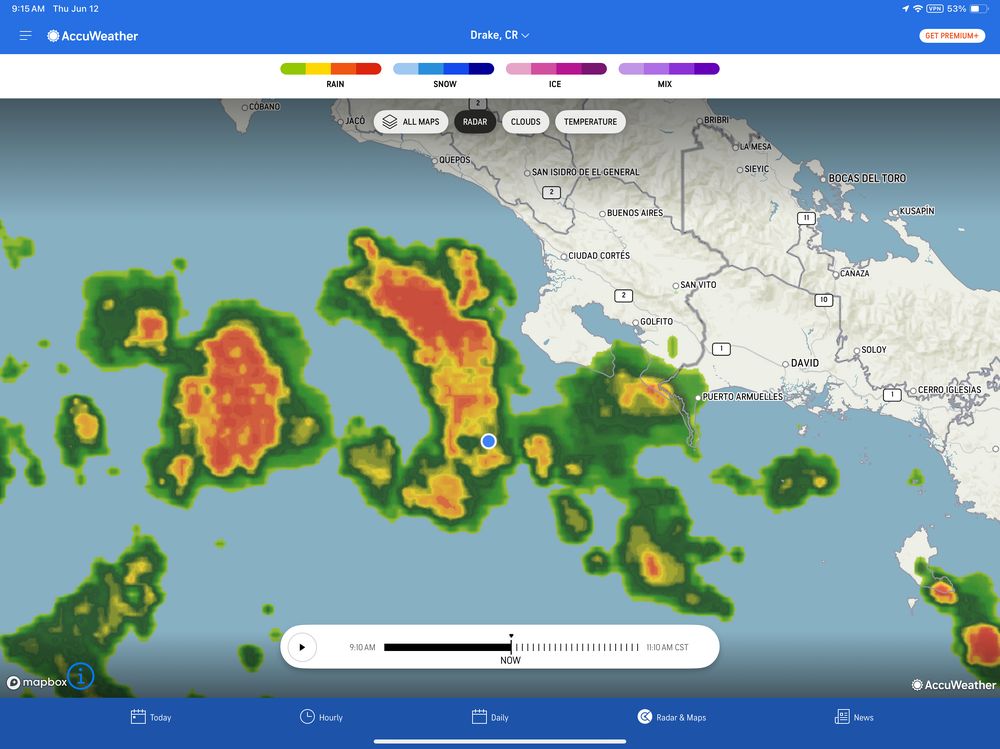Go to the Today tab
This screenshot has height=749, width=1000.
151,717
